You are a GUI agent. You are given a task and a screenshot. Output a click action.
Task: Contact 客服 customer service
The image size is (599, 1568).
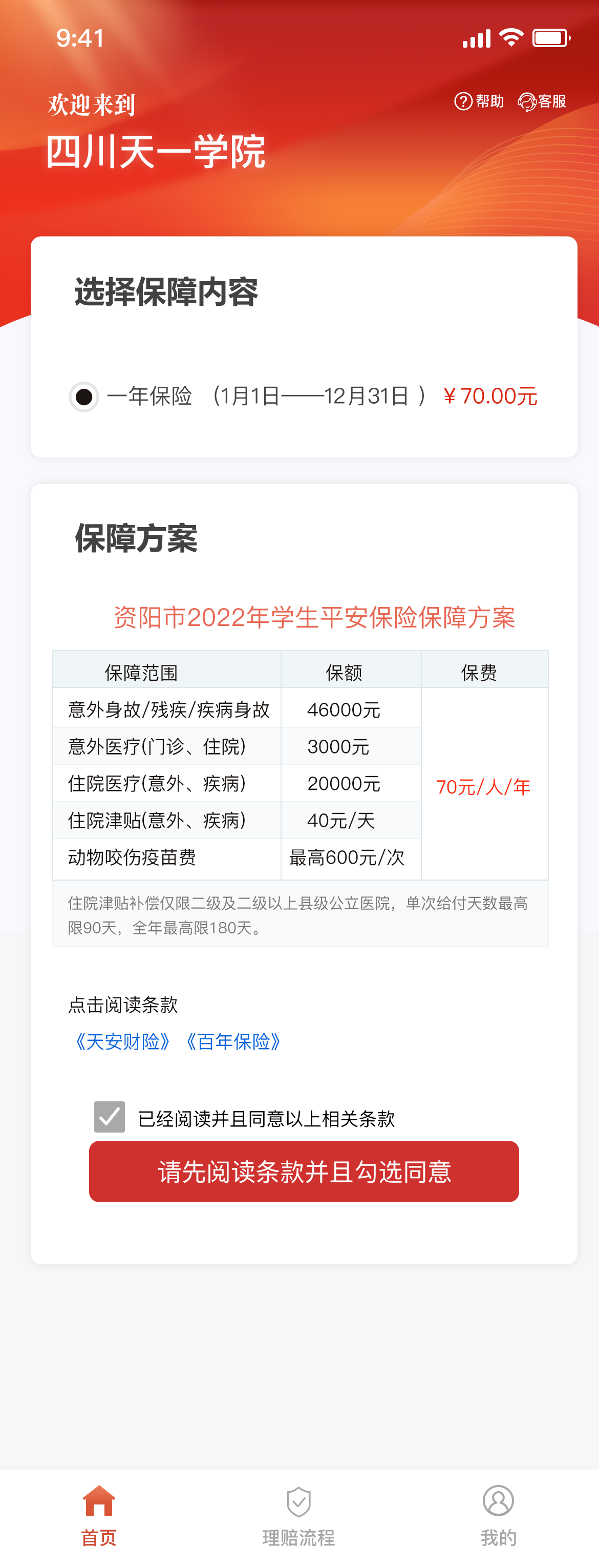pos(542,101)
